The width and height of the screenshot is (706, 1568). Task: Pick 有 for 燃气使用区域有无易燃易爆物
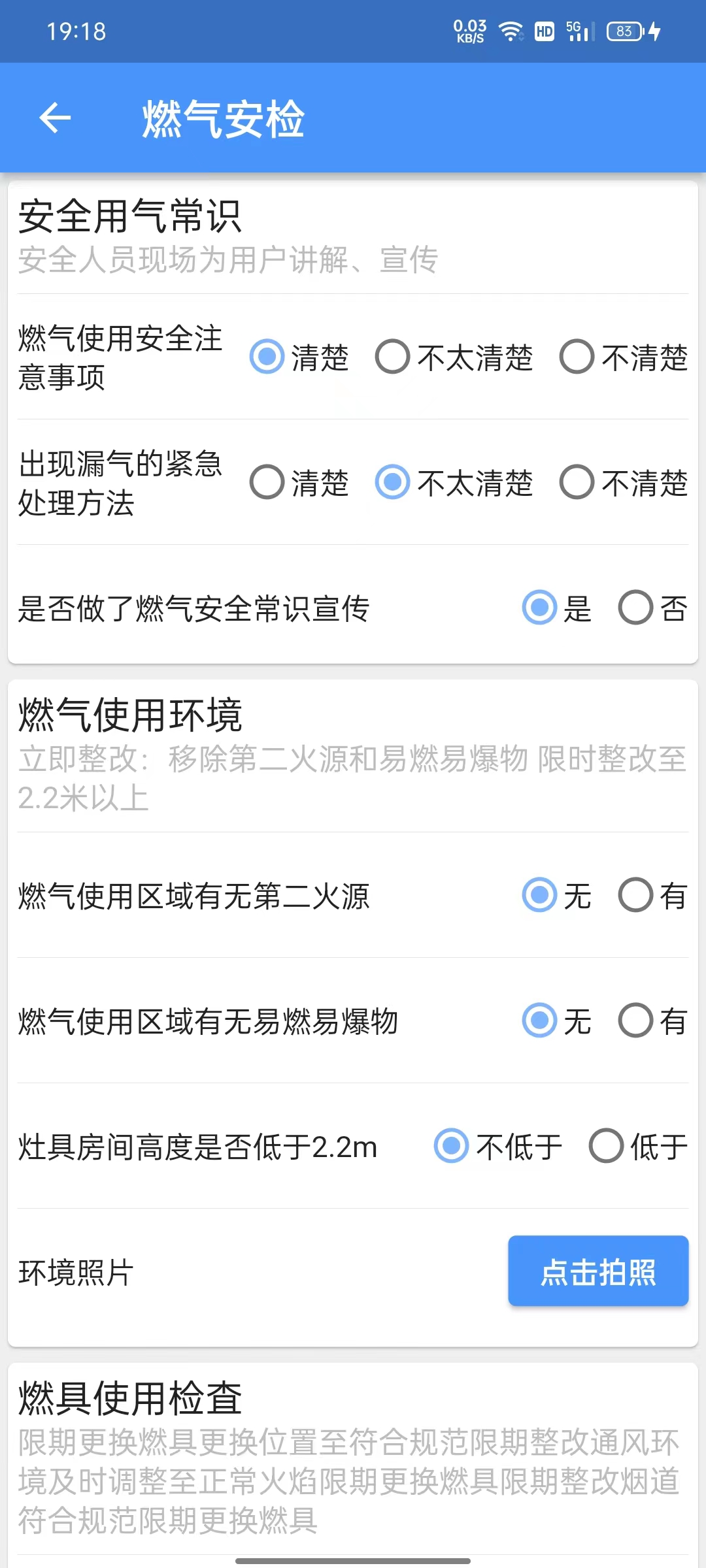[x=653, y=1021]
